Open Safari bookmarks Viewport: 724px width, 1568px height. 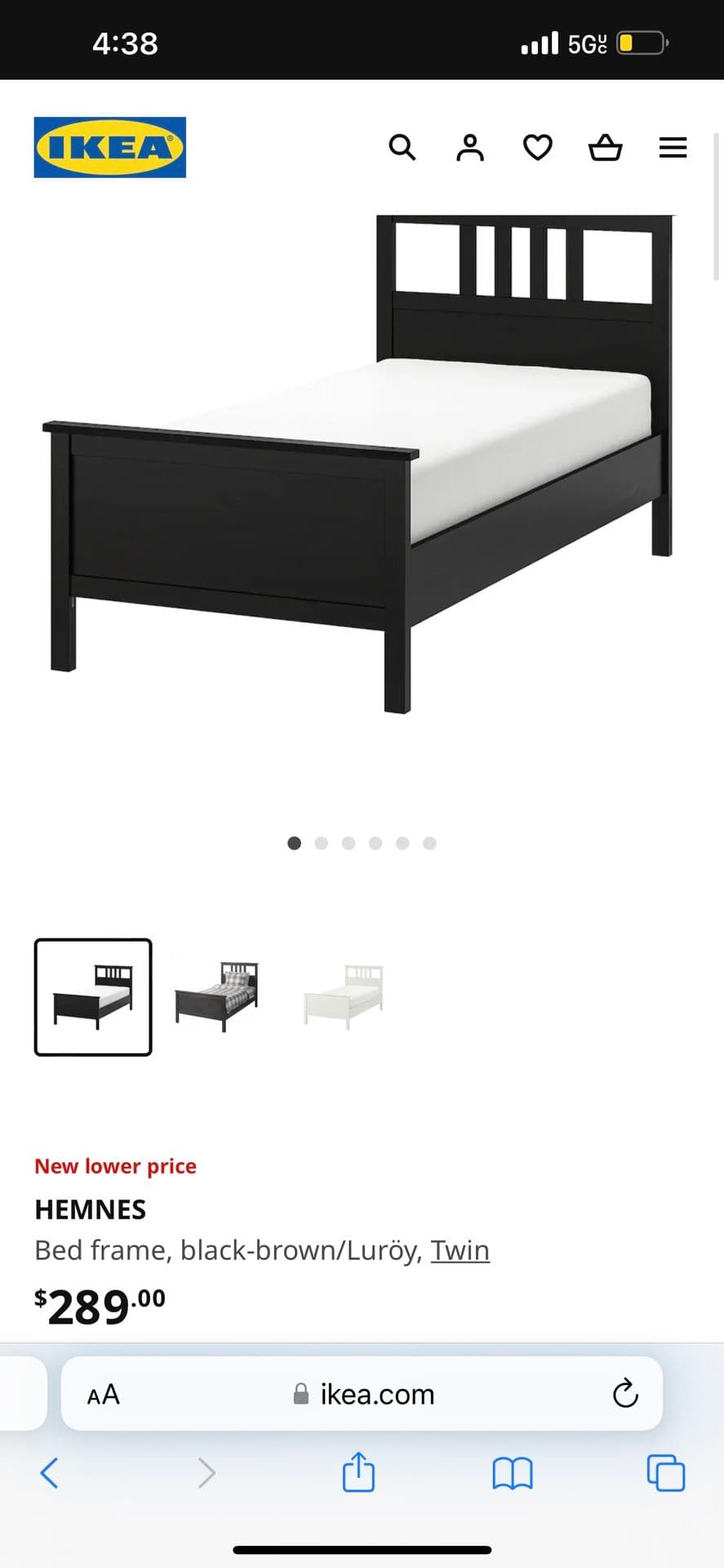pyautogui.click(x=513, y=1473)
